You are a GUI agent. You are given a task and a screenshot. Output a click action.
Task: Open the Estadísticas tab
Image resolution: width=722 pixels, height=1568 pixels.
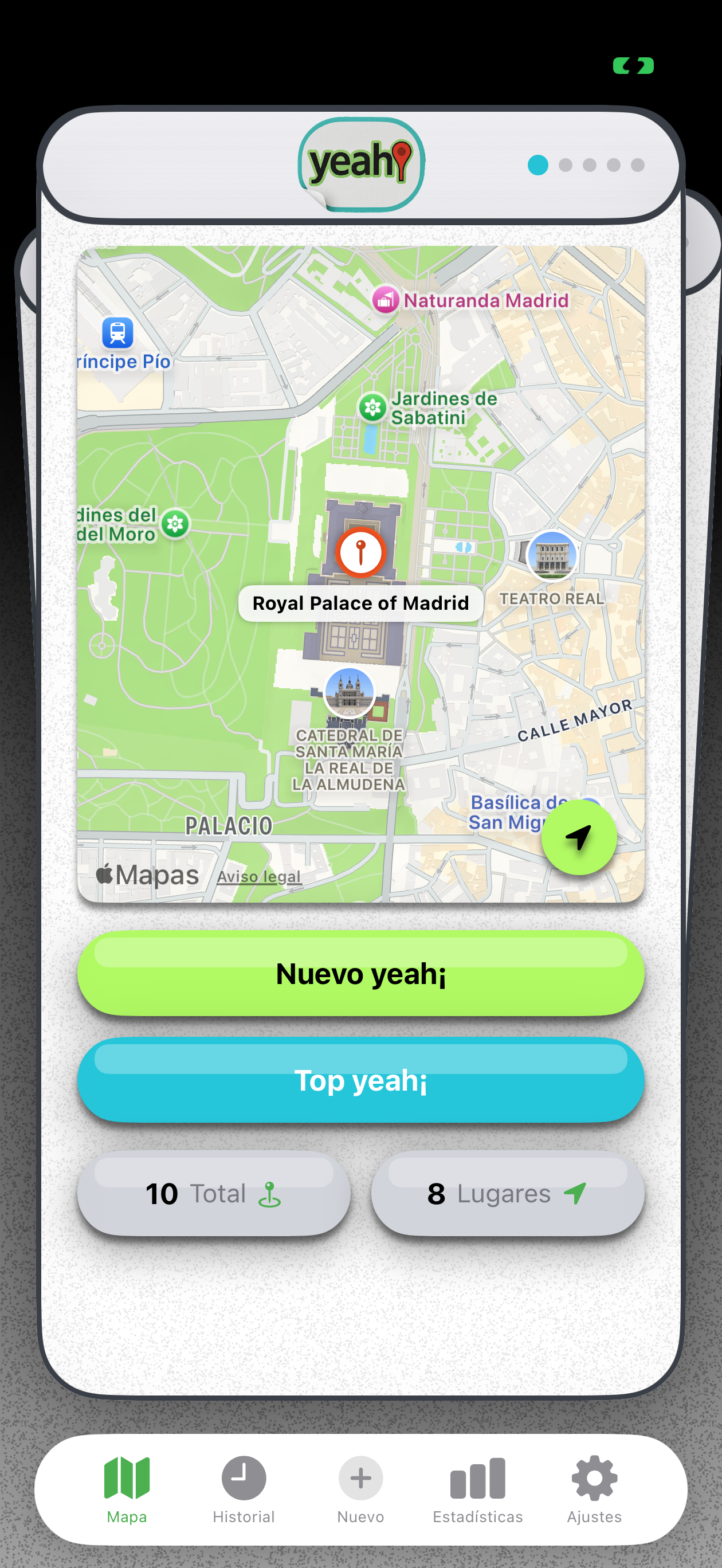pos(477,1489)
